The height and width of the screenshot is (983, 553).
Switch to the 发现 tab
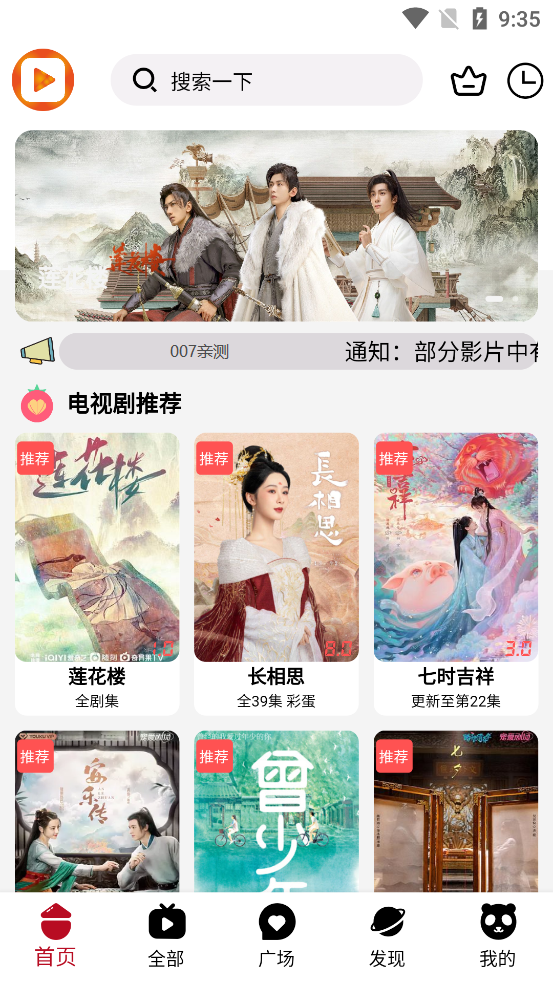pos(387,936)
